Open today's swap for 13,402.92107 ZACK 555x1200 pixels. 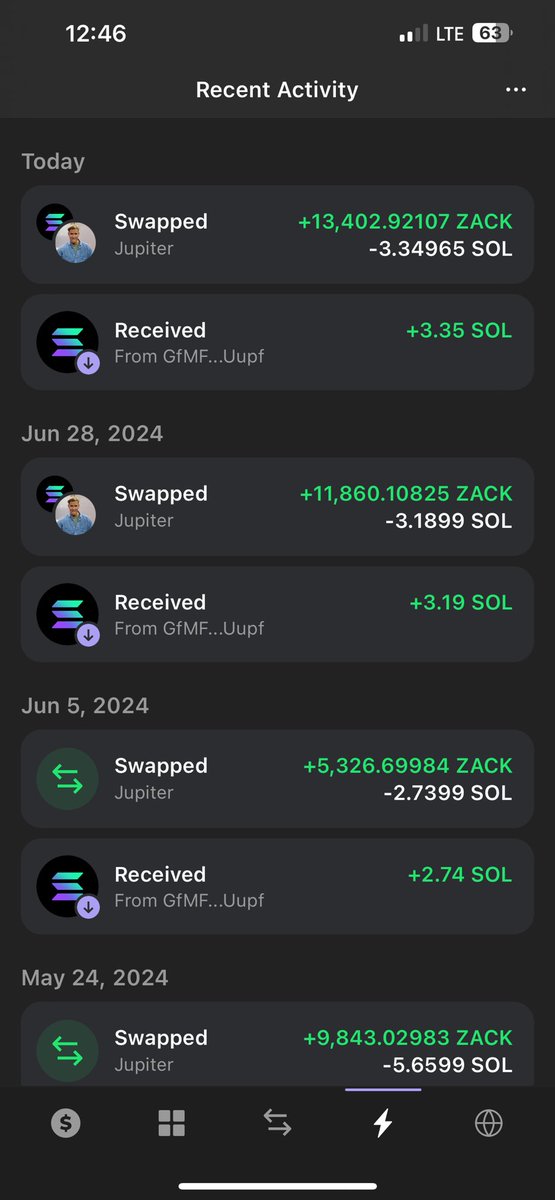pyautogui.click(x=277, y=234)
